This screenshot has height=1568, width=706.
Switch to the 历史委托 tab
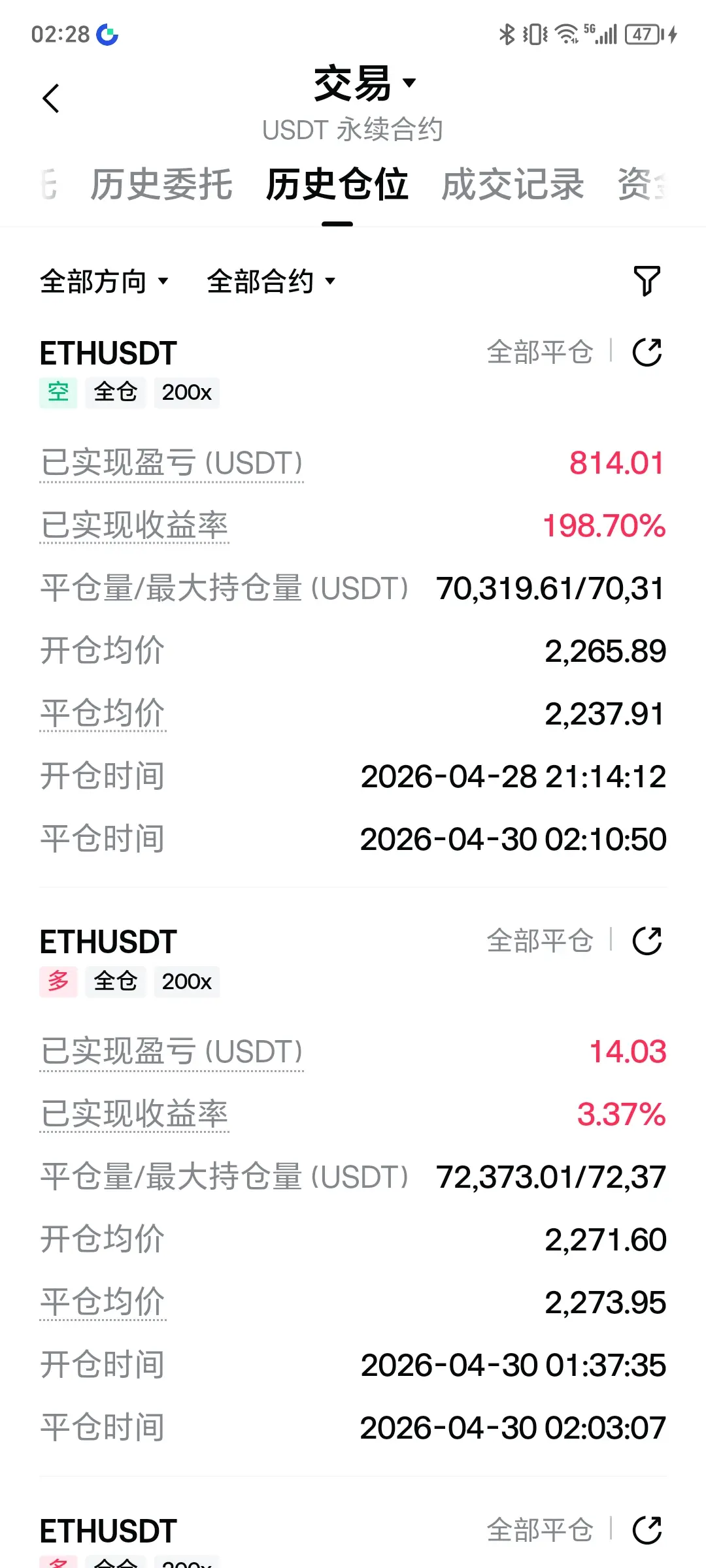(x=161, y=184)
